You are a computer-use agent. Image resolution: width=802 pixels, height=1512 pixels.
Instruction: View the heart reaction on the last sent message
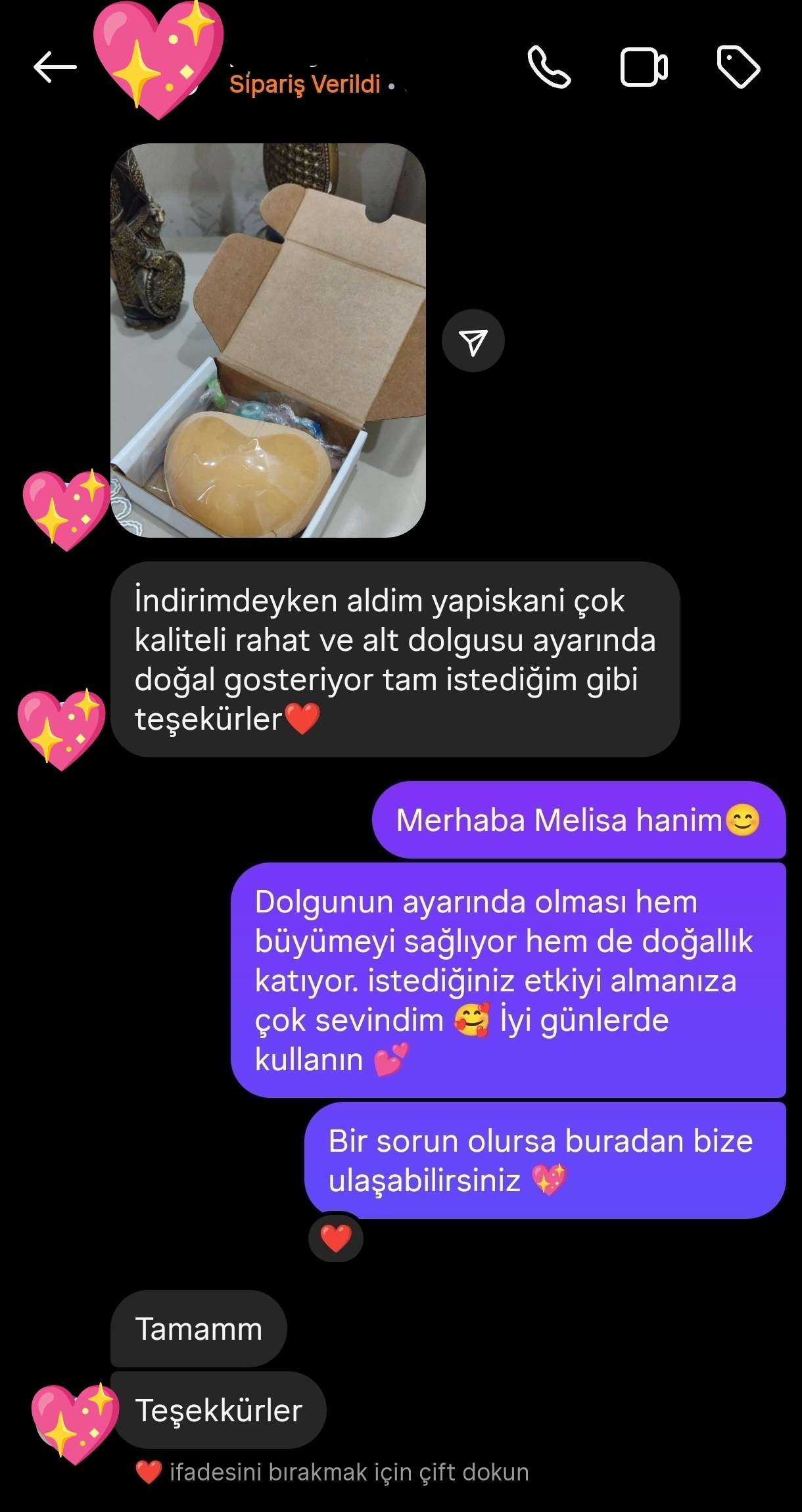pos(336,1239)
